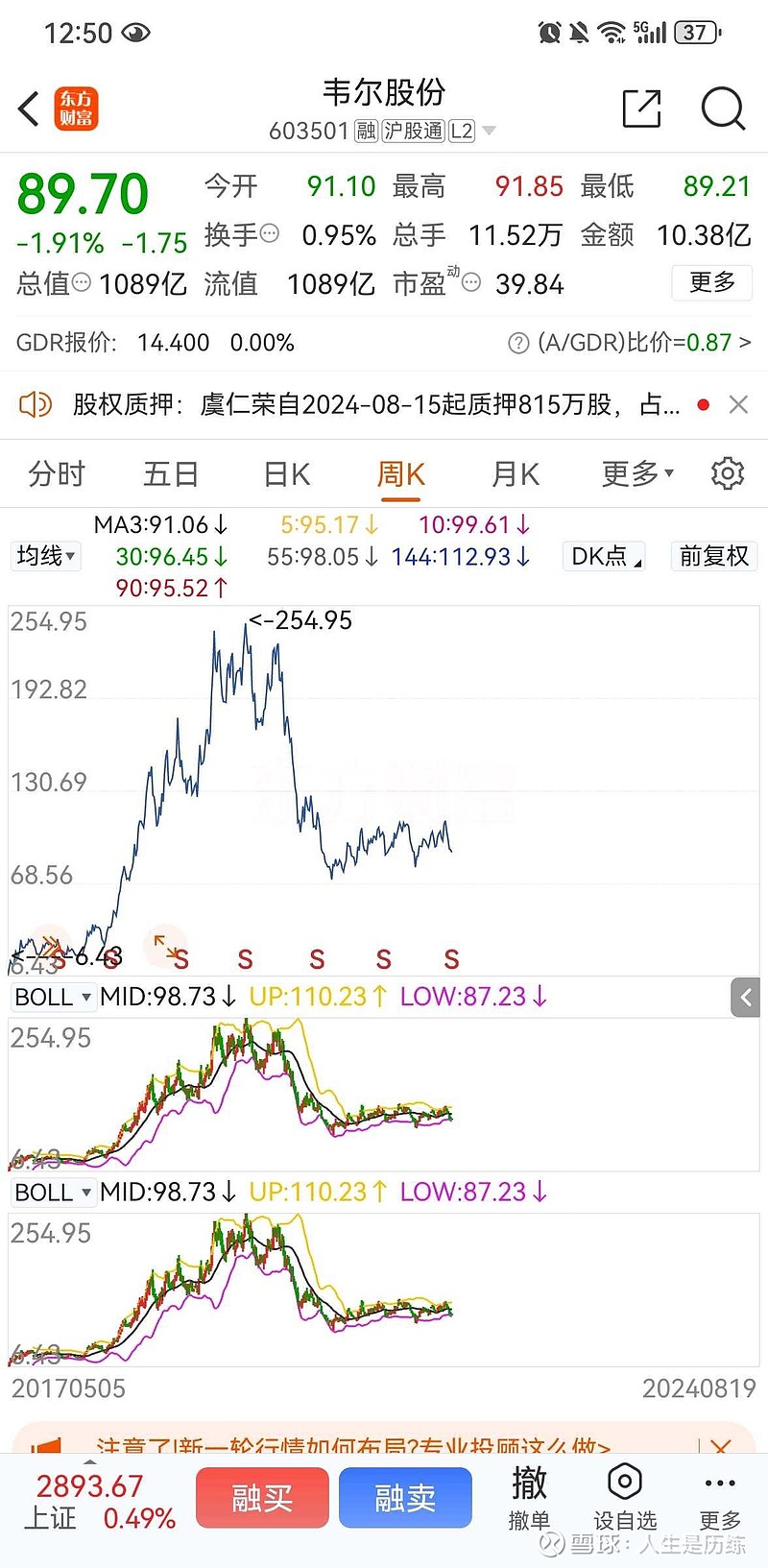
Task: Open the A/GDR 比价 details
Action: tap(629, 343)
